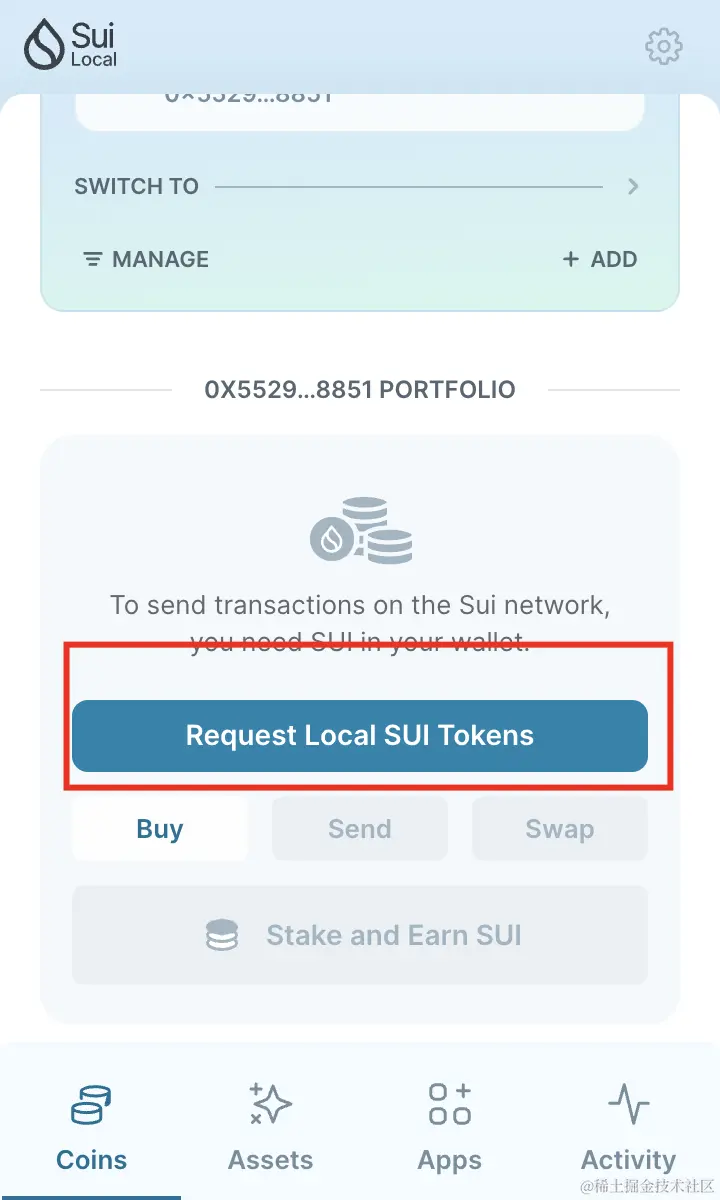The image size is (720, 1200).
Task: Open Manage accounts
Action: pos(146,259)
